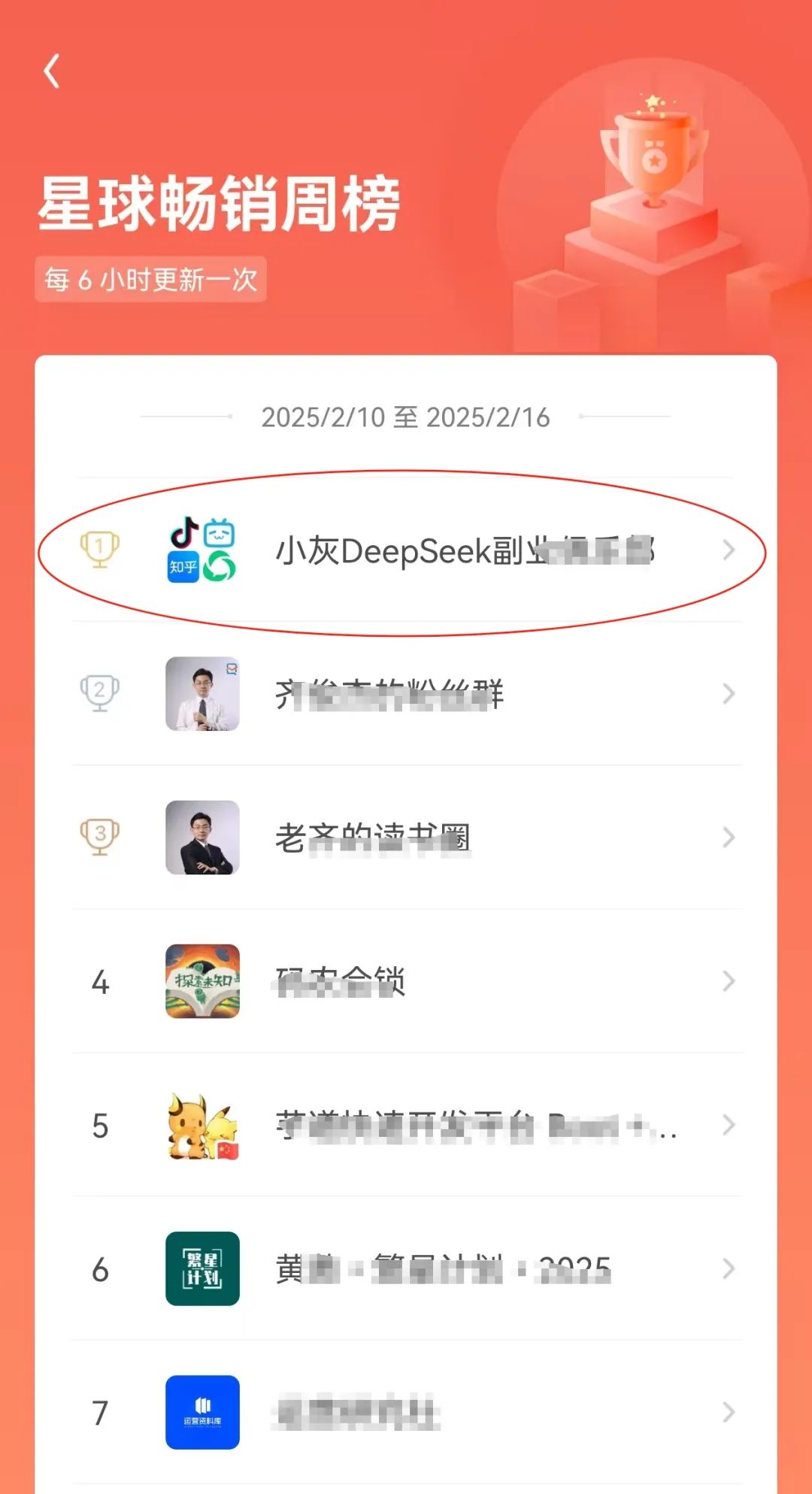Open the rank 3 老齐的读书圈 row
The height and width of the screenshot is (1494, 812).
[406, 838]
